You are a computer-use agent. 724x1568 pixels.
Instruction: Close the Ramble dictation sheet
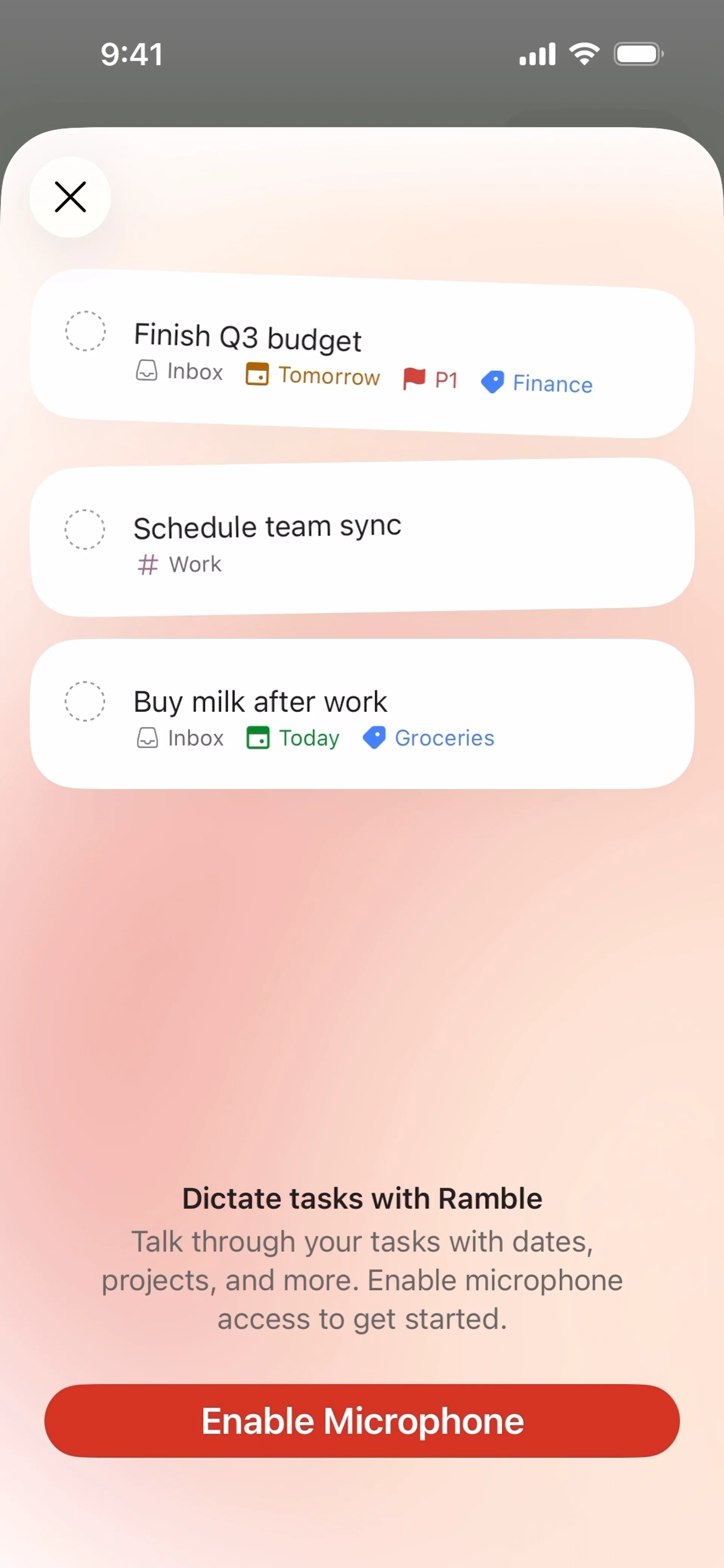pos(70,196)
